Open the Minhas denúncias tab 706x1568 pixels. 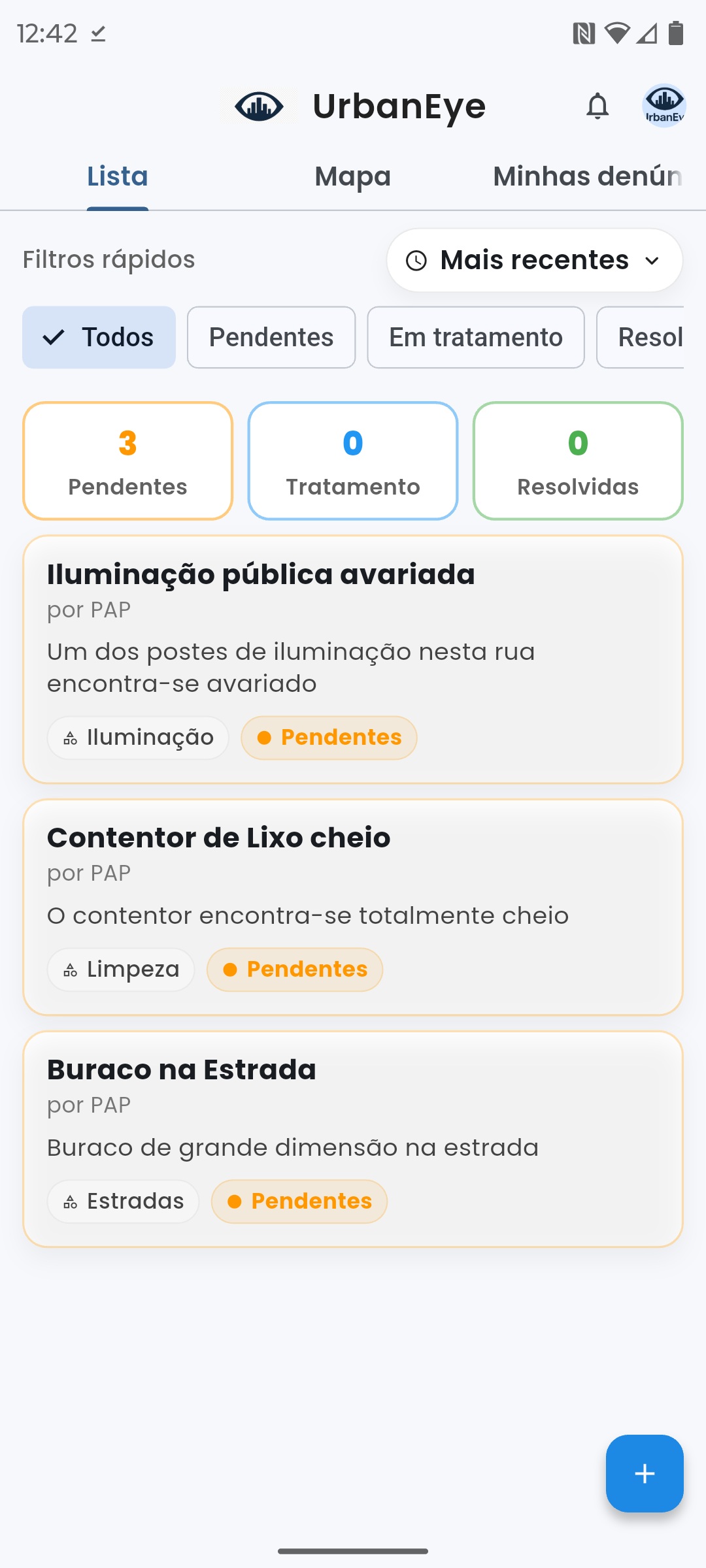[586, 176]
